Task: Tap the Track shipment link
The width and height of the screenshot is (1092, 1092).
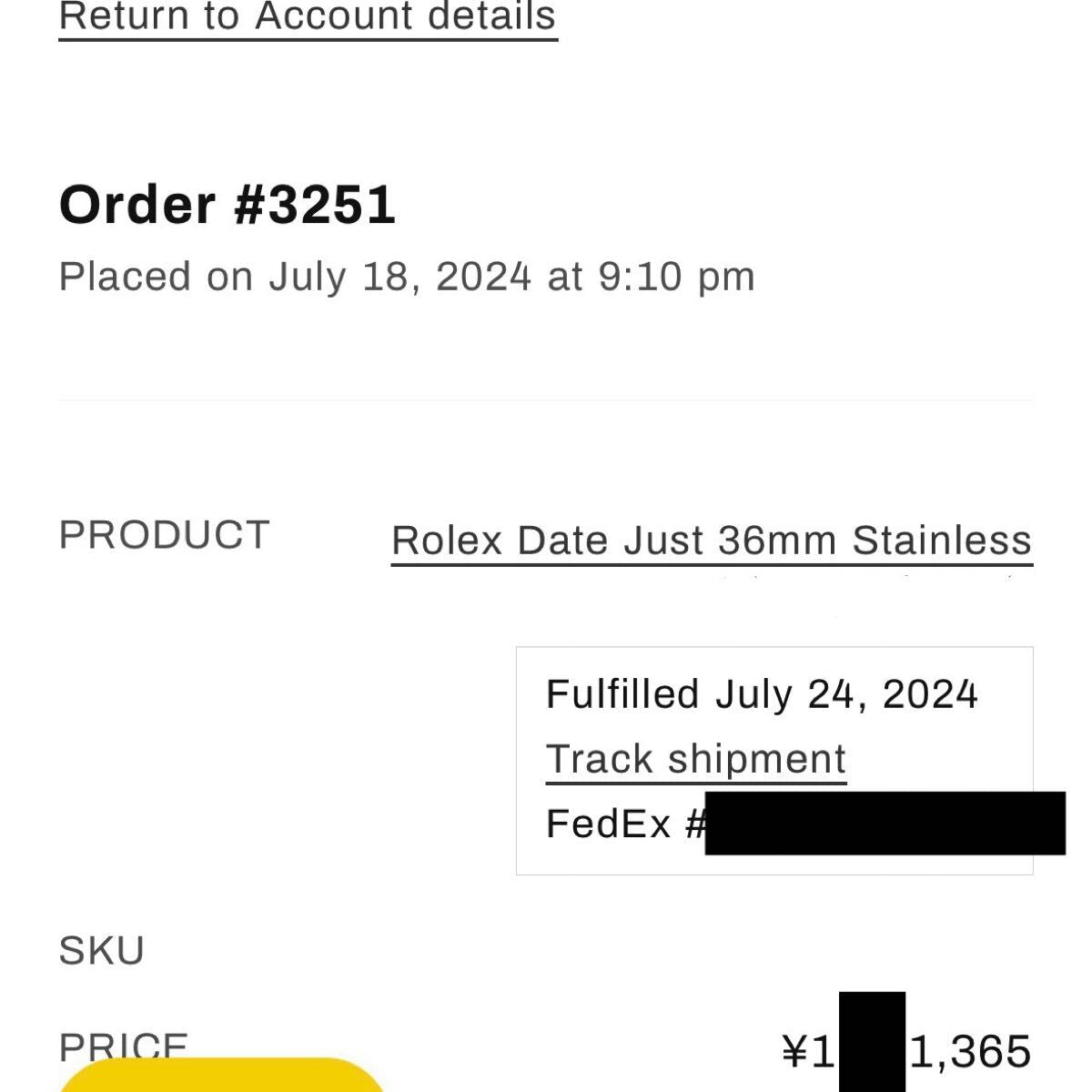Action: (x=695, y=759)
